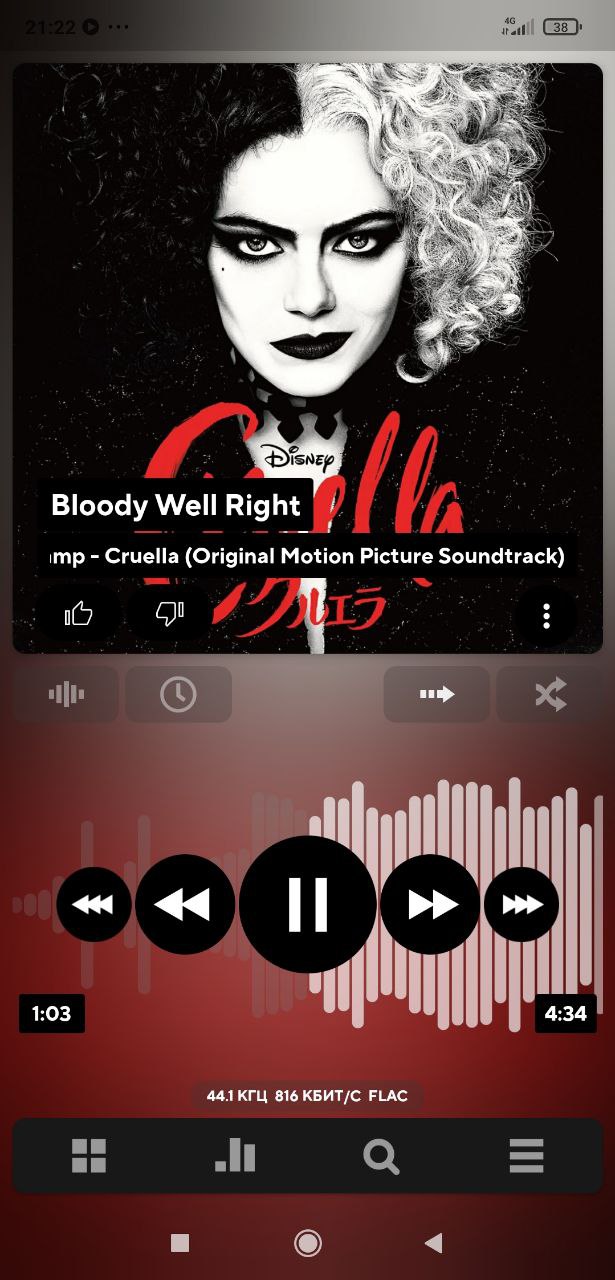Open search with the magnifier icon
Viewport: 615px width, 1280px height.
pos(381,1156)
